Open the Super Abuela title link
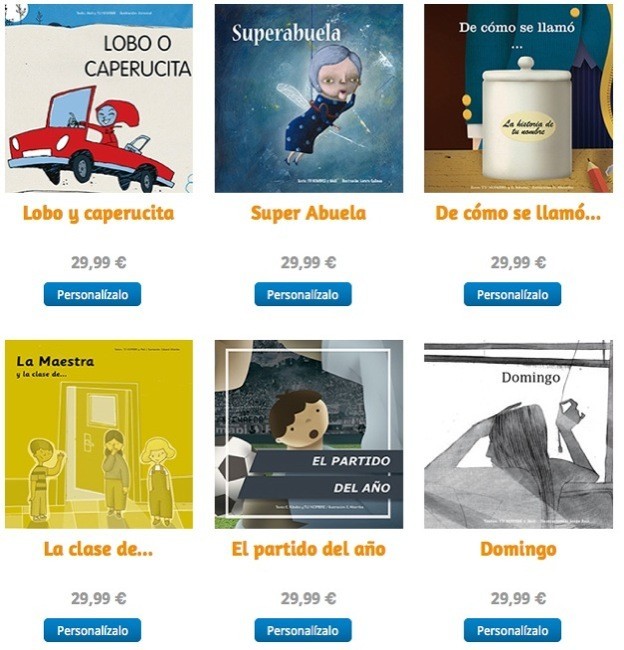This screenshot has height=650, width=624. [308, 213]
